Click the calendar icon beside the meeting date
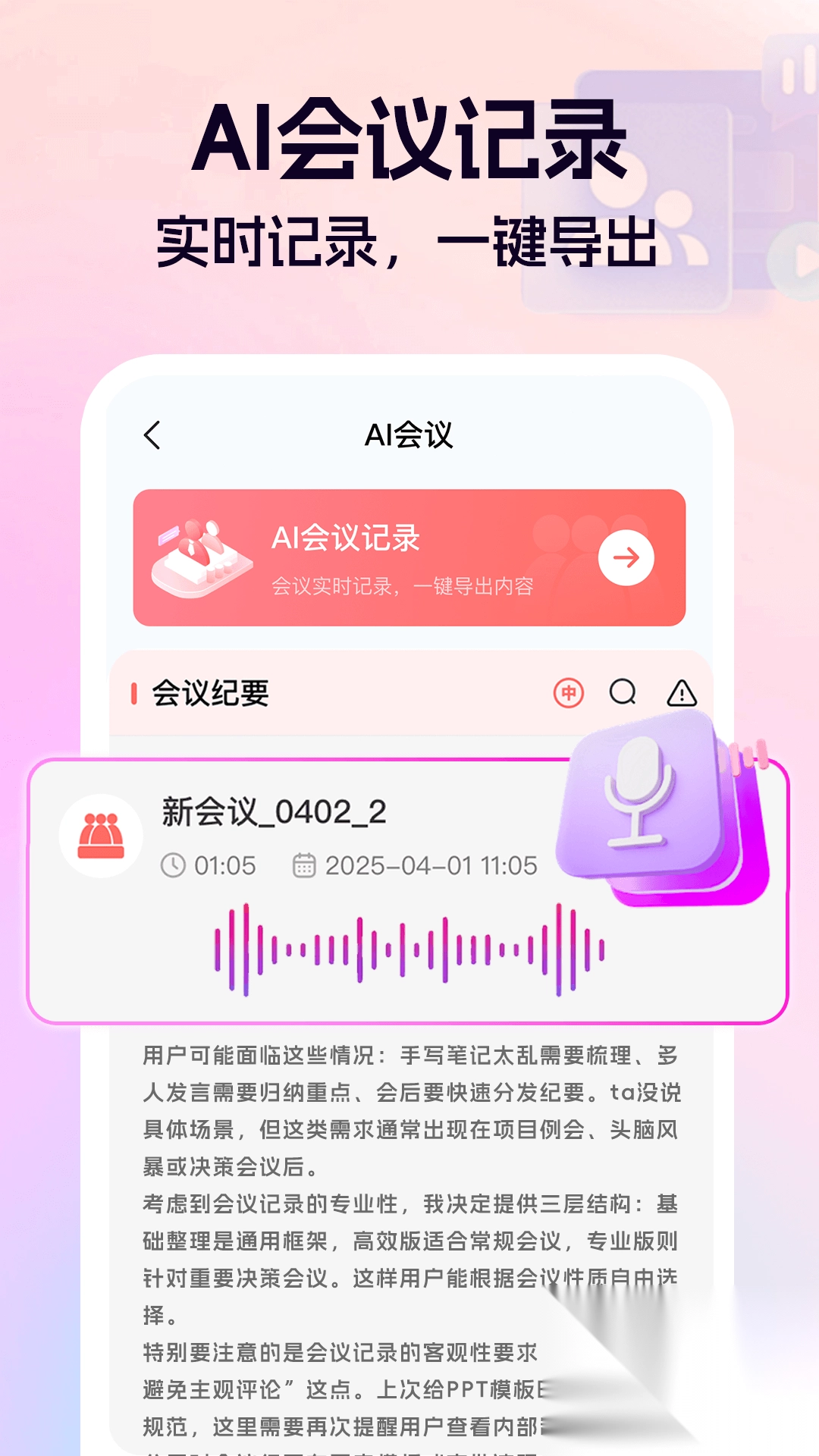Image resolution: width=819 pixels, height=1456 pixels. [x=303, y=864]
